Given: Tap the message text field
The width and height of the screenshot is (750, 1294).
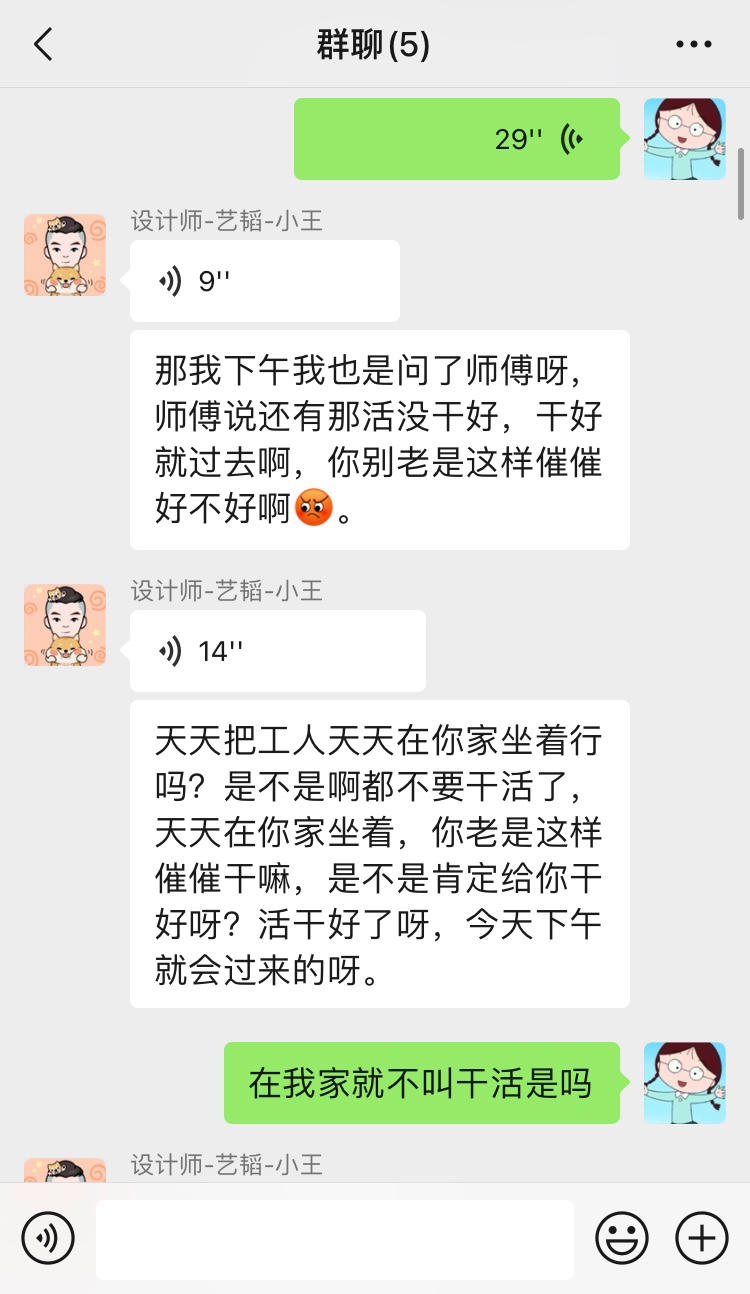Looking at the screenshot, I should 335,1239.
